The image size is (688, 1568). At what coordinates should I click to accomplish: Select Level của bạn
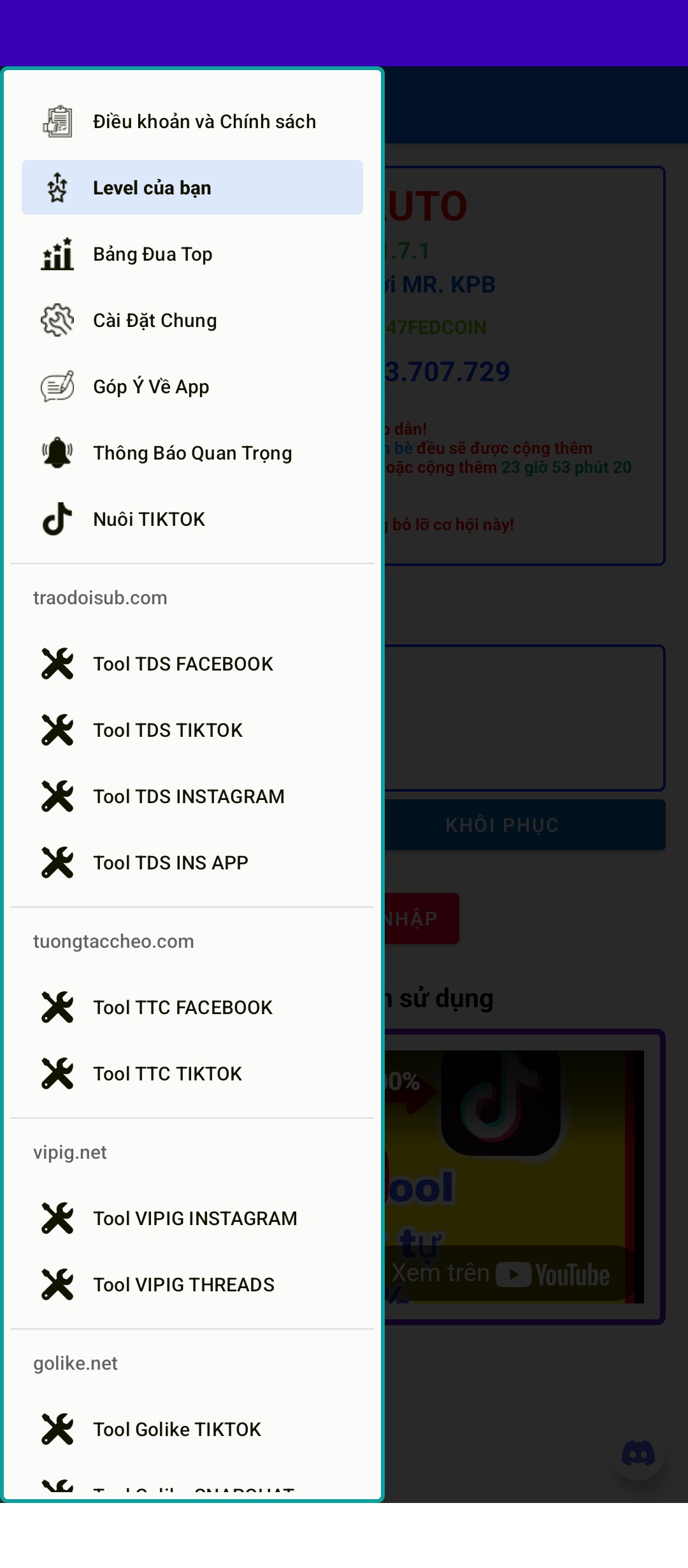[192, 187]
